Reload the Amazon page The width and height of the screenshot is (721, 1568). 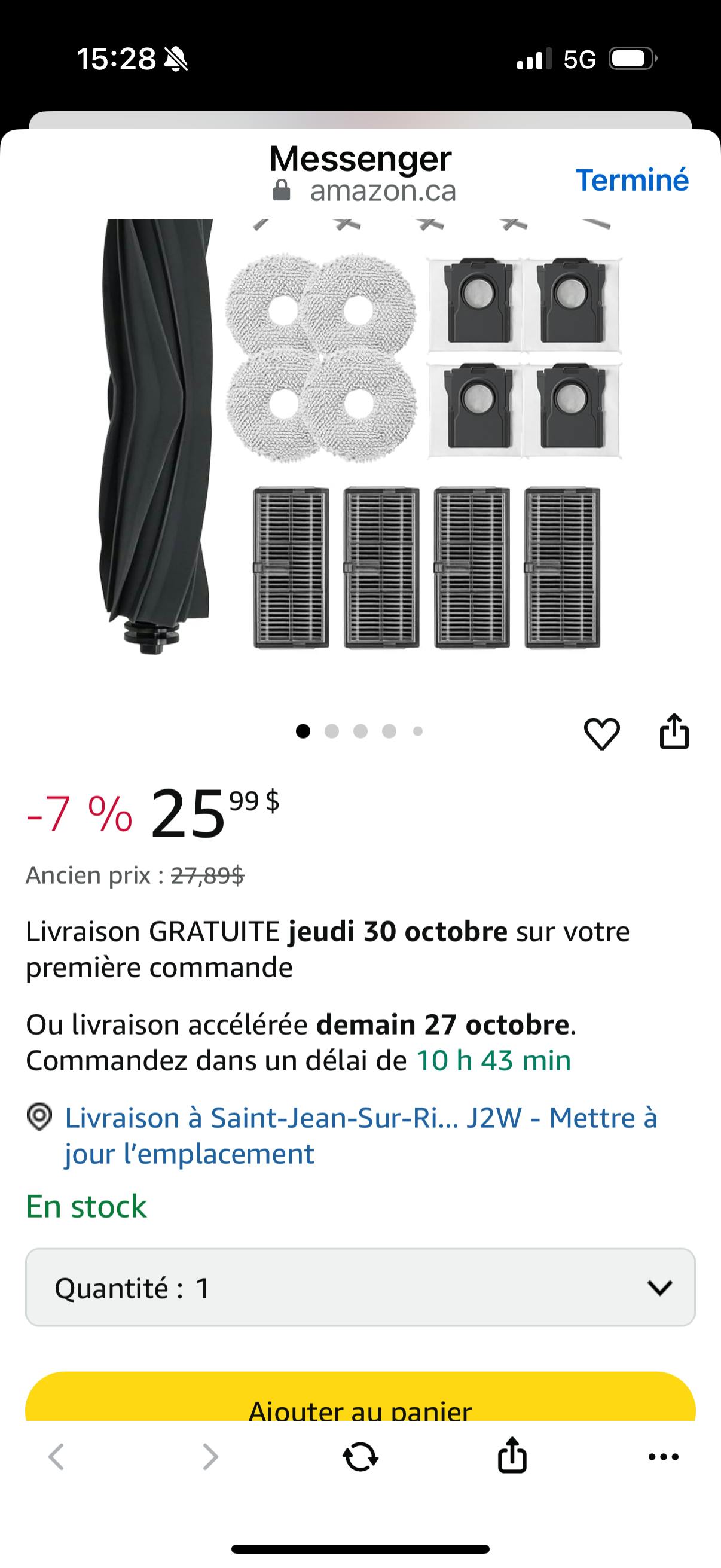click(360, 1457)
